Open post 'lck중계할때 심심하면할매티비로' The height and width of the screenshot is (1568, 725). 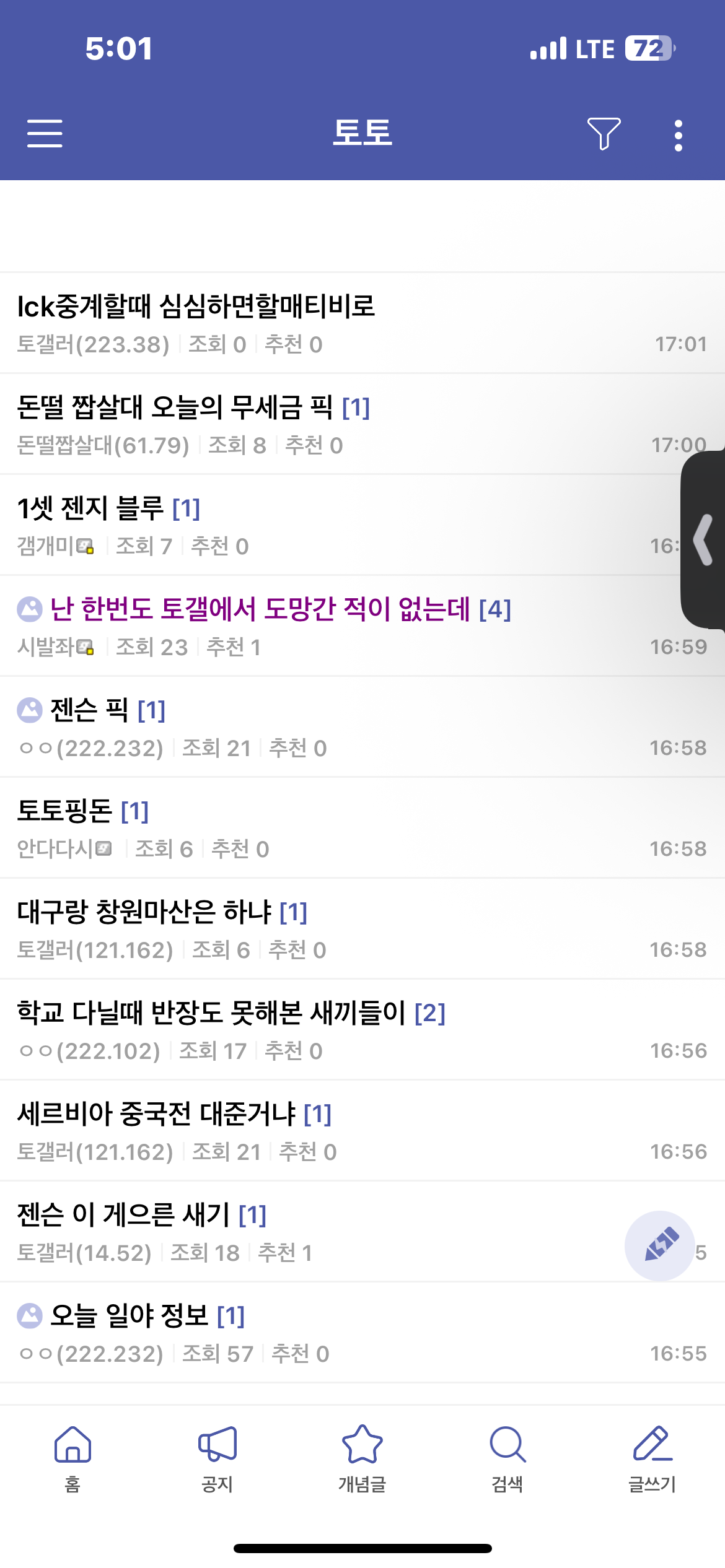(x=196, y=307)
